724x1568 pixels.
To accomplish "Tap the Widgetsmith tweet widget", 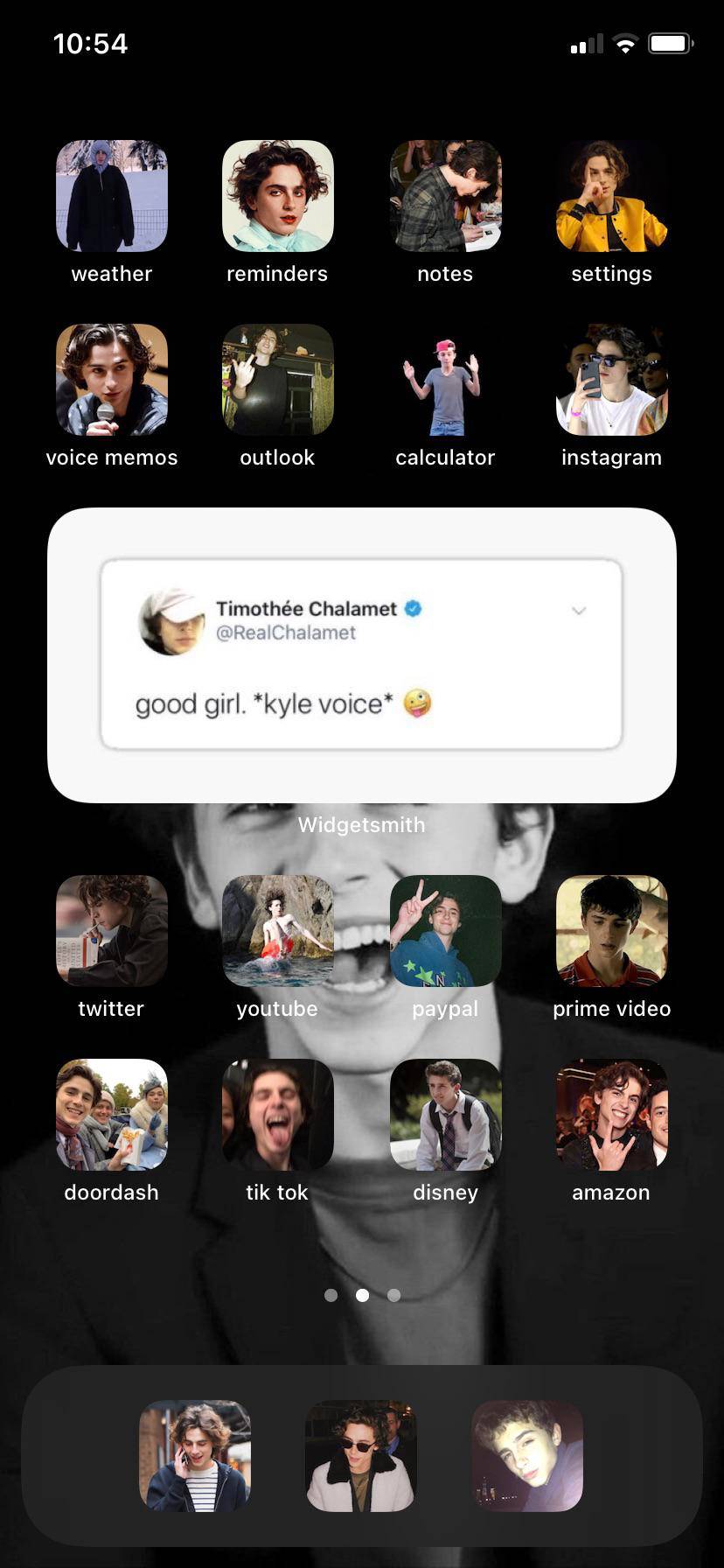I will point(362,654).
